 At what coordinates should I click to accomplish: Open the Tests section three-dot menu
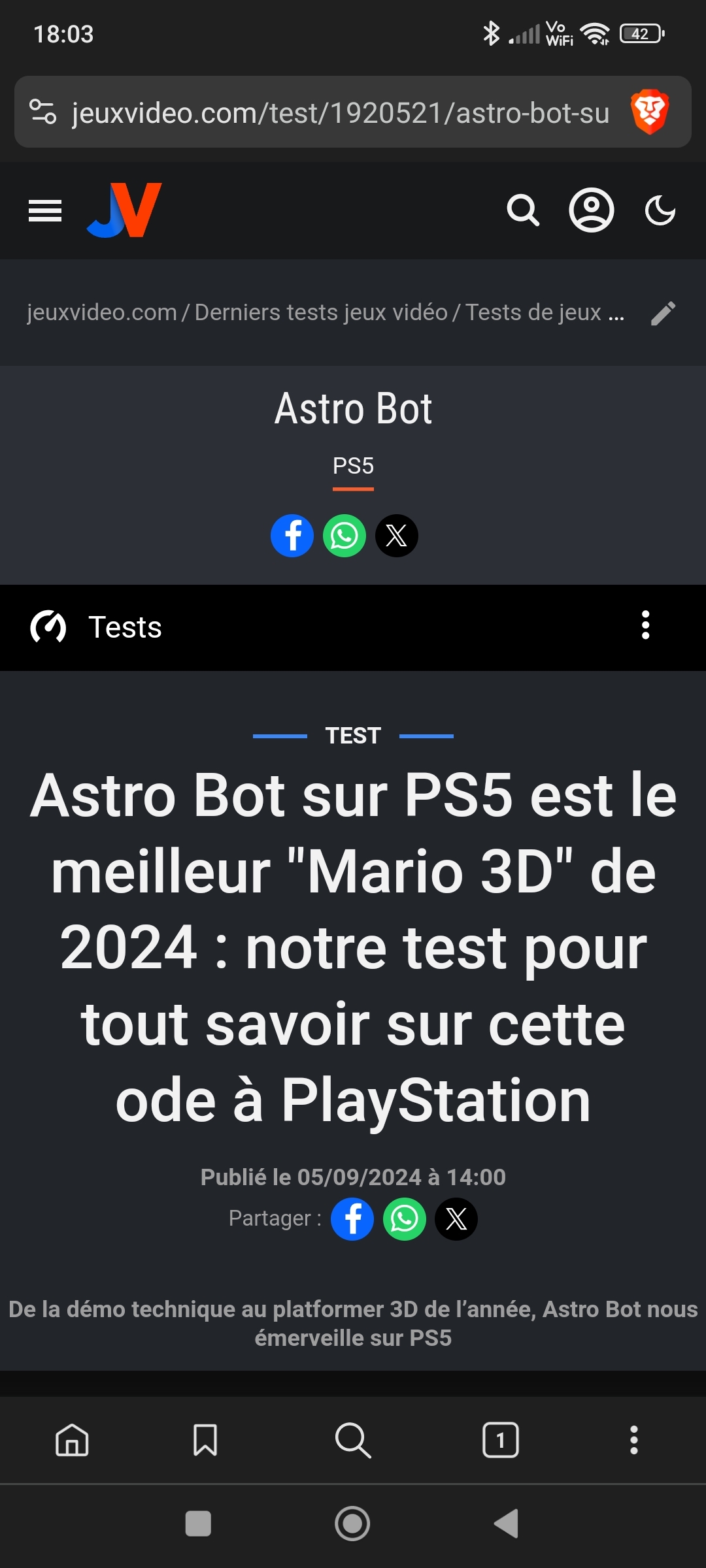click(646, 625)
